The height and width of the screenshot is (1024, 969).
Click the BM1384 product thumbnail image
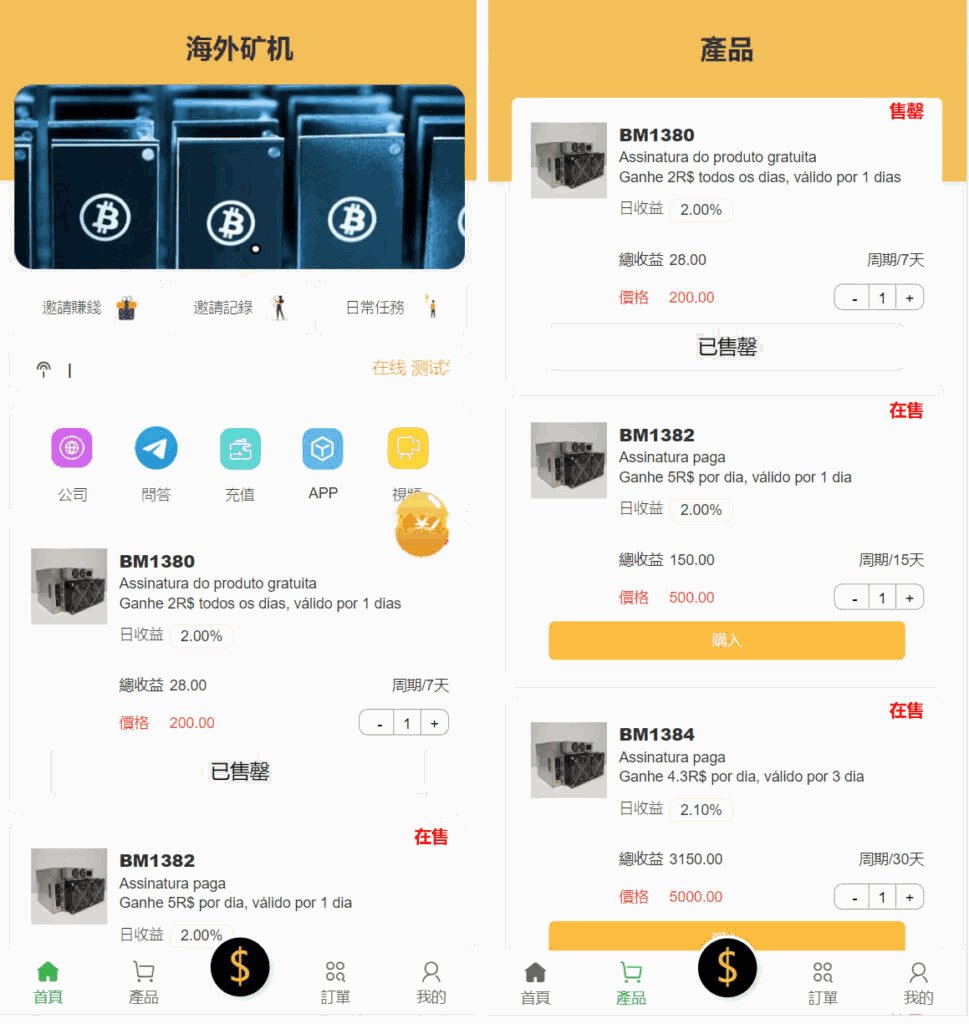[x=568, y=760]
